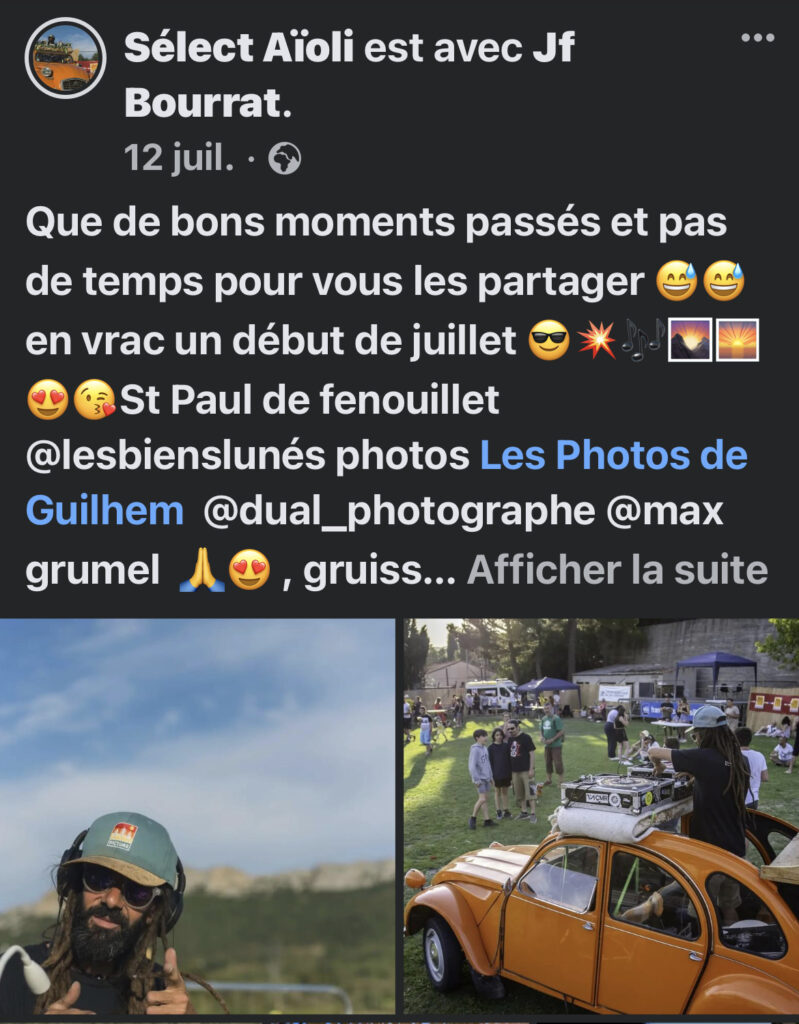Expand post with Afficher la suite
Screen dimensions: 799x1024
click(617, 570)
